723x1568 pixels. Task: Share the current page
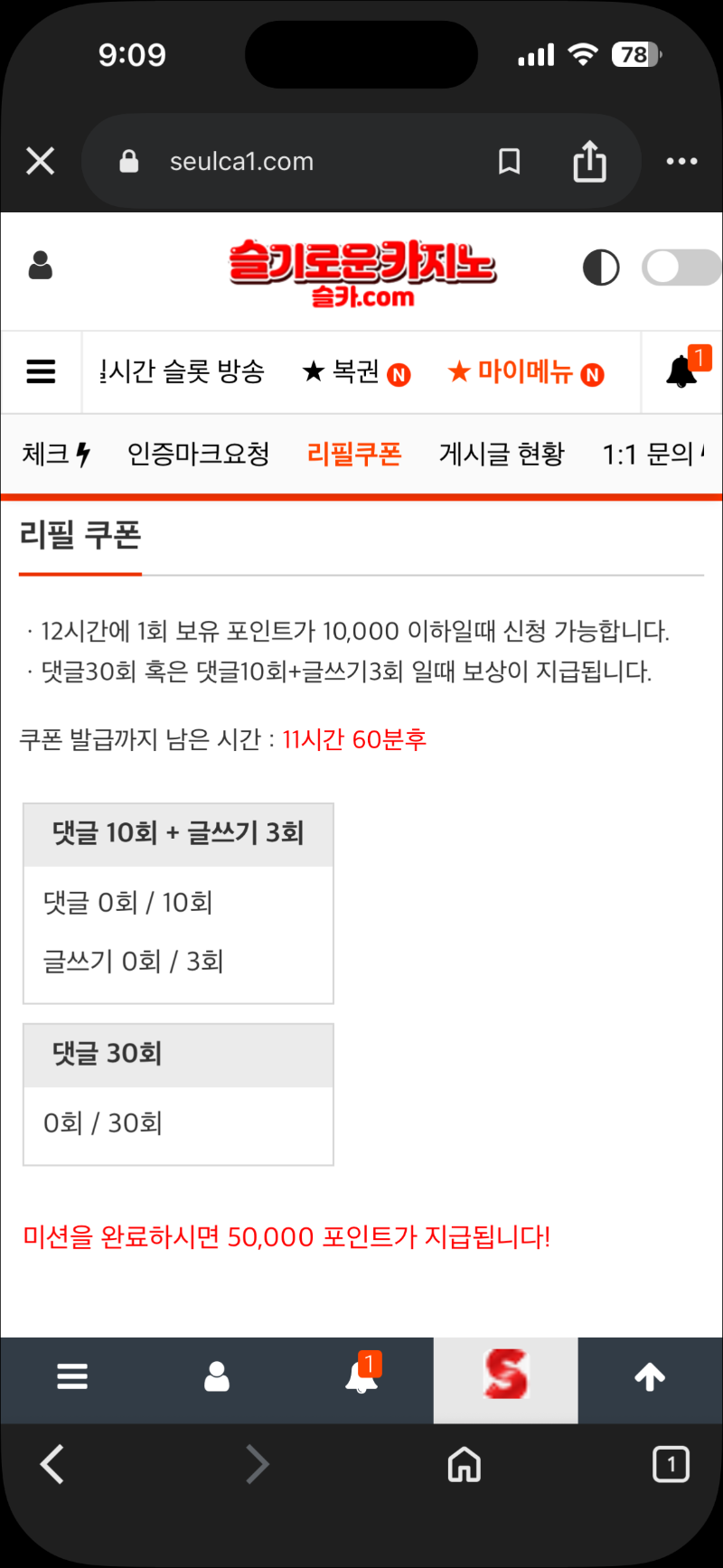[x=589, y=162]
